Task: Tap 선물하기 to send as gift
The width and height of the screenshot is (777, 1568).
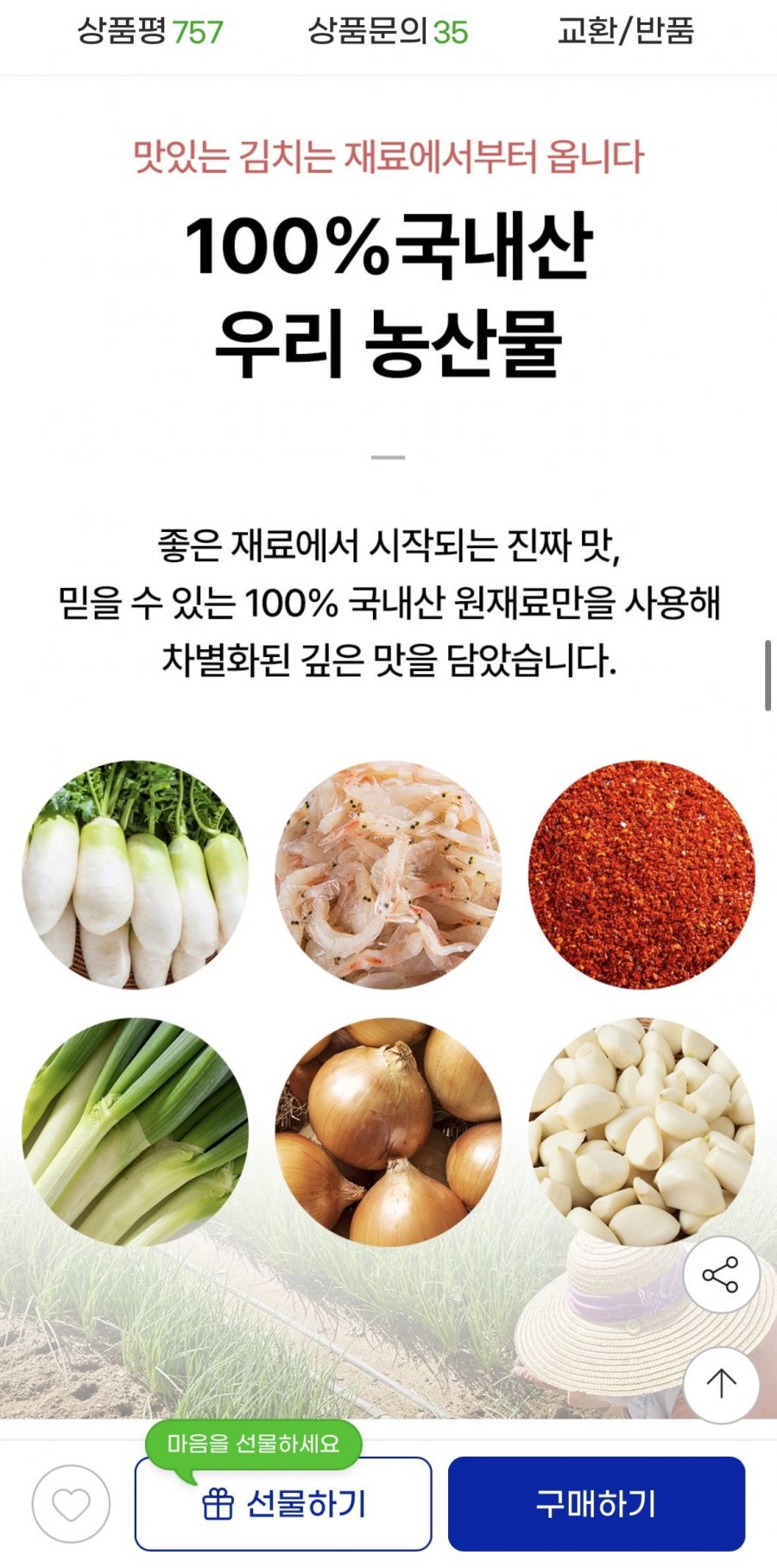Action: pos(283,1504)
